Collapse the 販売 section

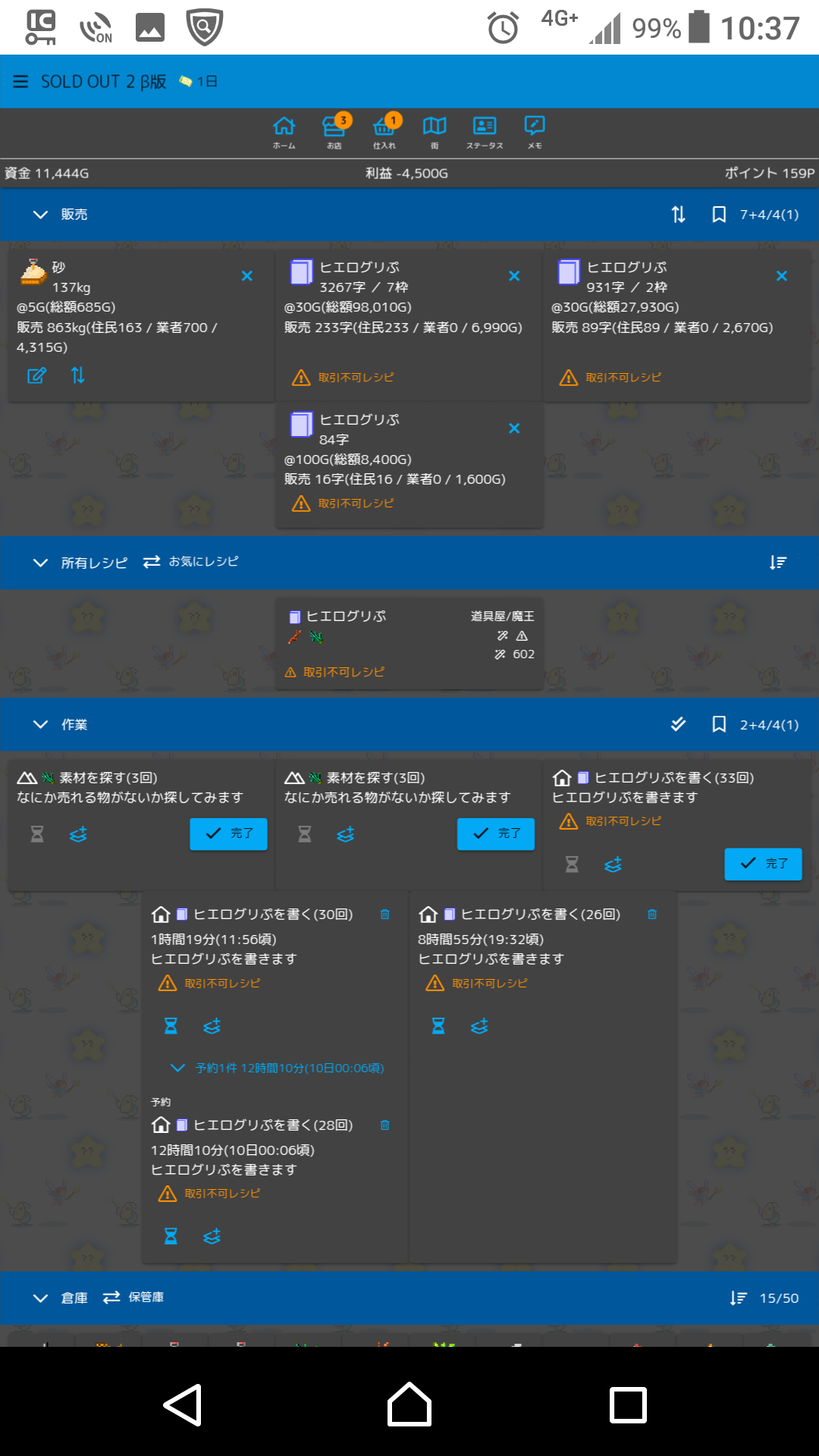(40, 215)
